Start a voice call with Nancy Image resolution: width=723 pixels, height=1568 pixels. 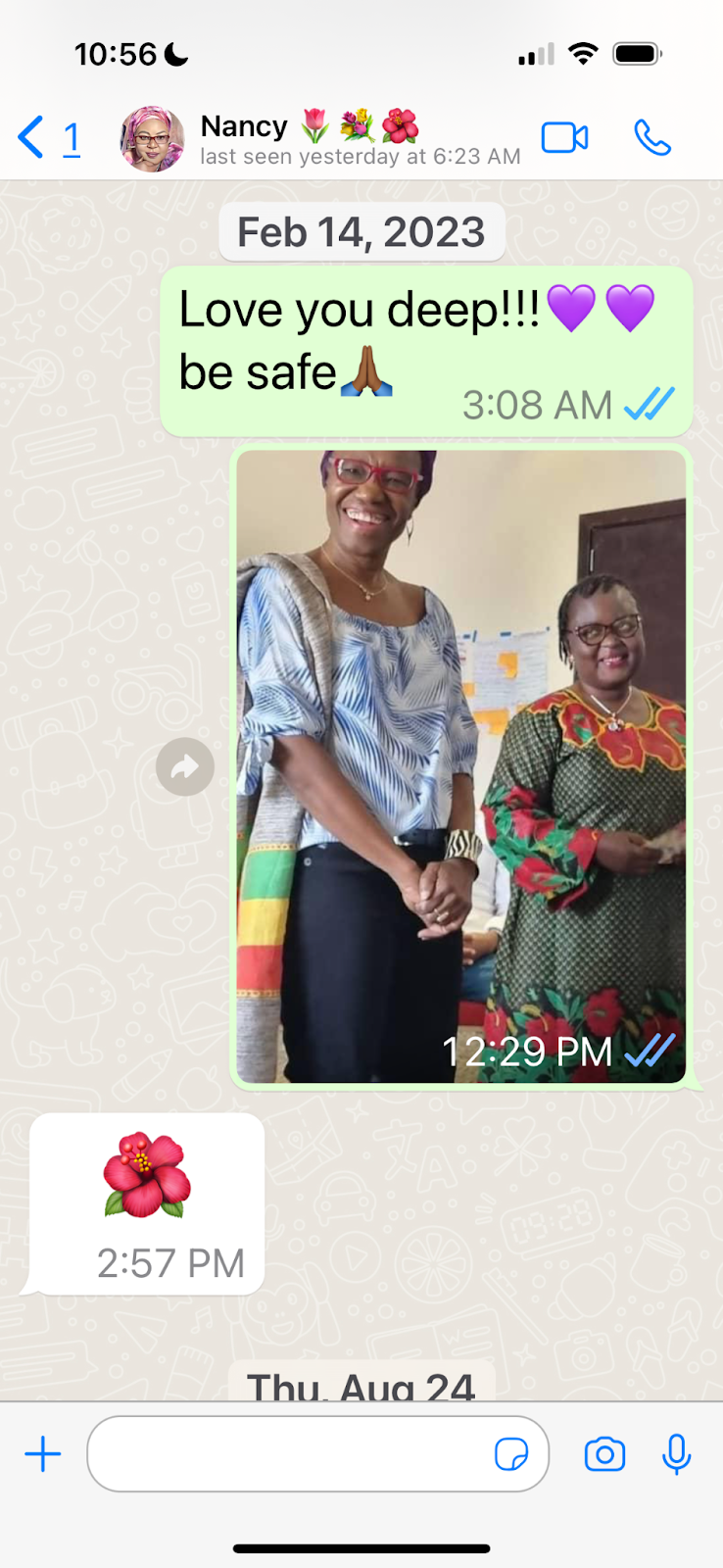(651, 138)
